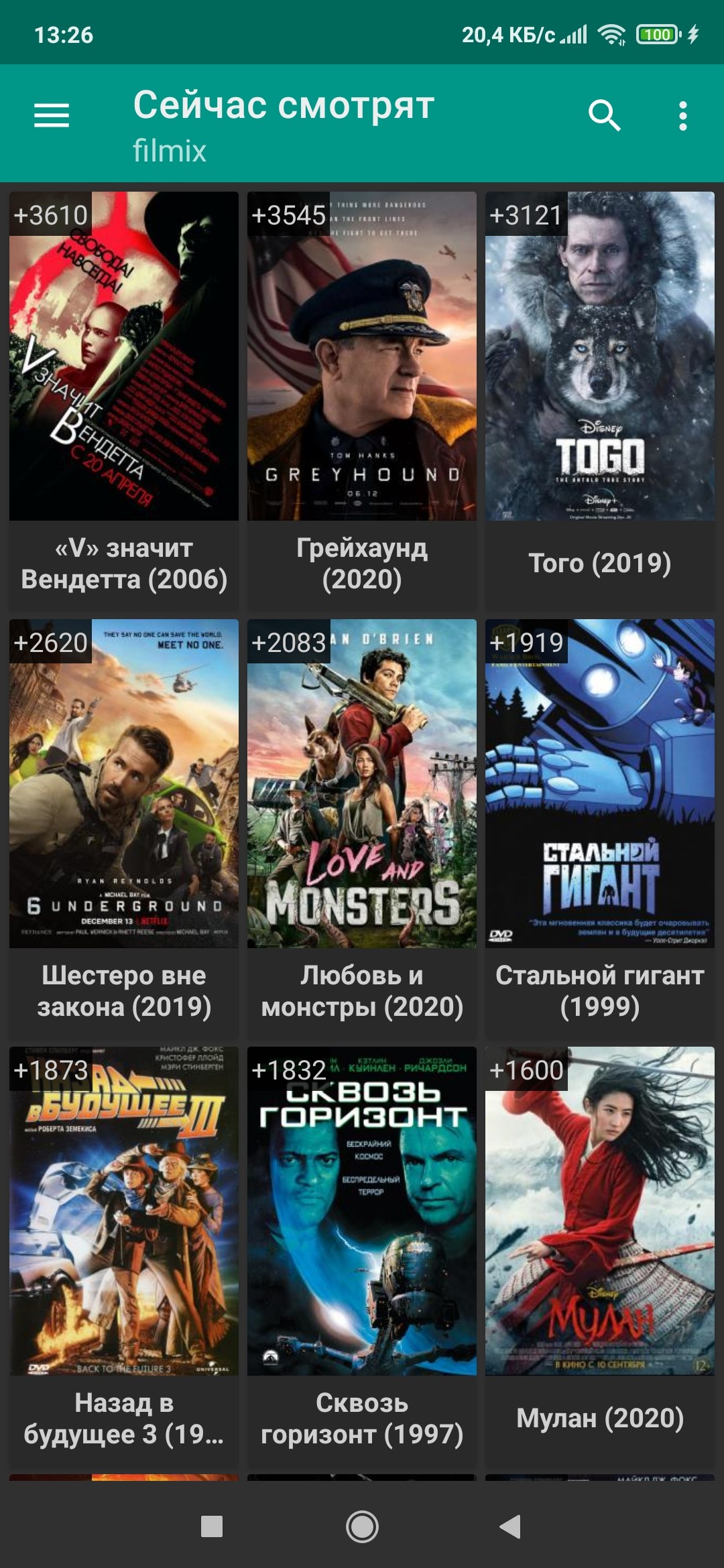This screenshot has width=724, height=1568.
Task: Open the navigation drawer menu
Action: click(52, 116)
